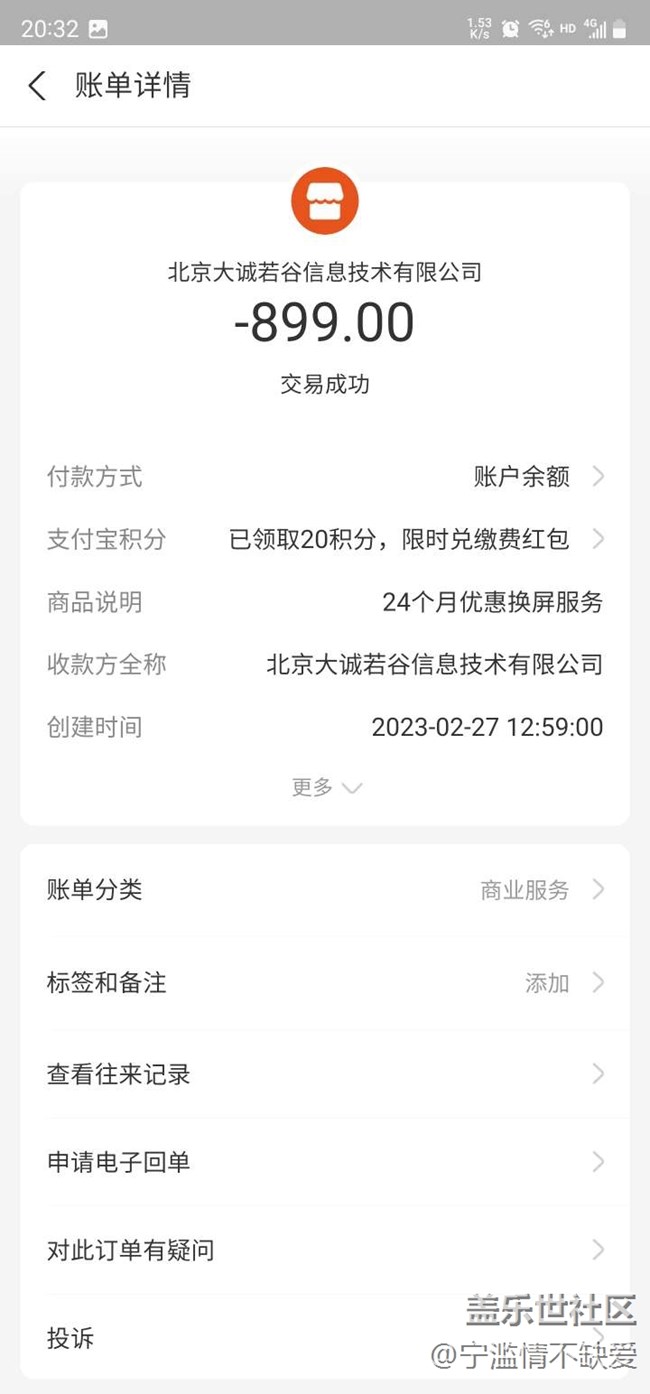650x1394 pixels.
Task: Expand 更多 transaction details
Action: (x=326, y=787)
